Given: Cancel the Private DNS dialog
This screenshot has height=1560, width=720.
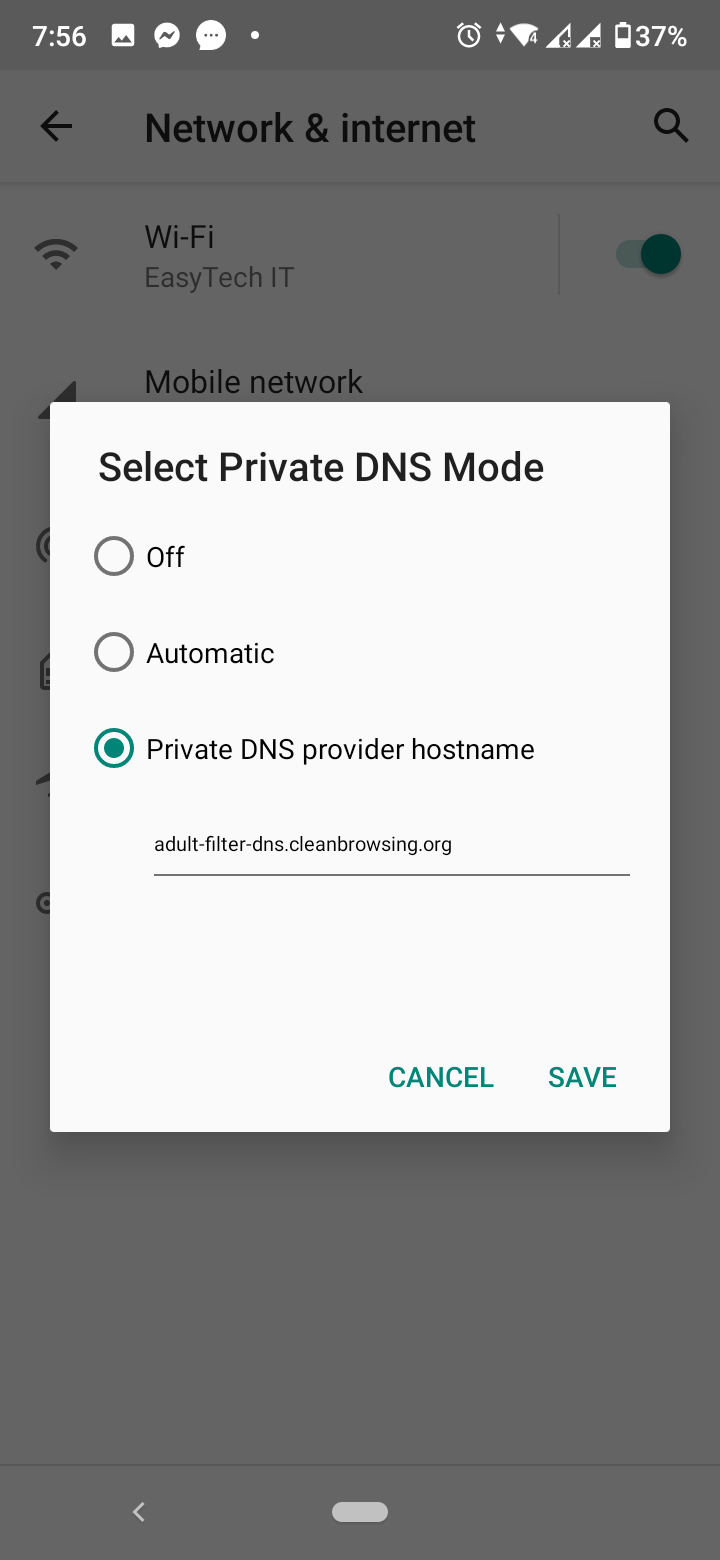Looking at the screenshot, I should tap(440, 1077).
